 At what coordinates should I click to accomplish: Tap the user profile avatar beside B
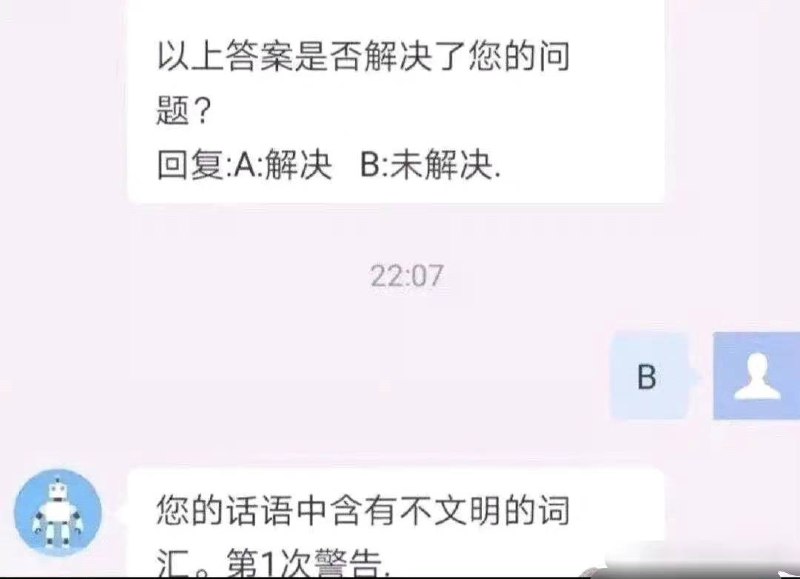click(x=757, y=376)
